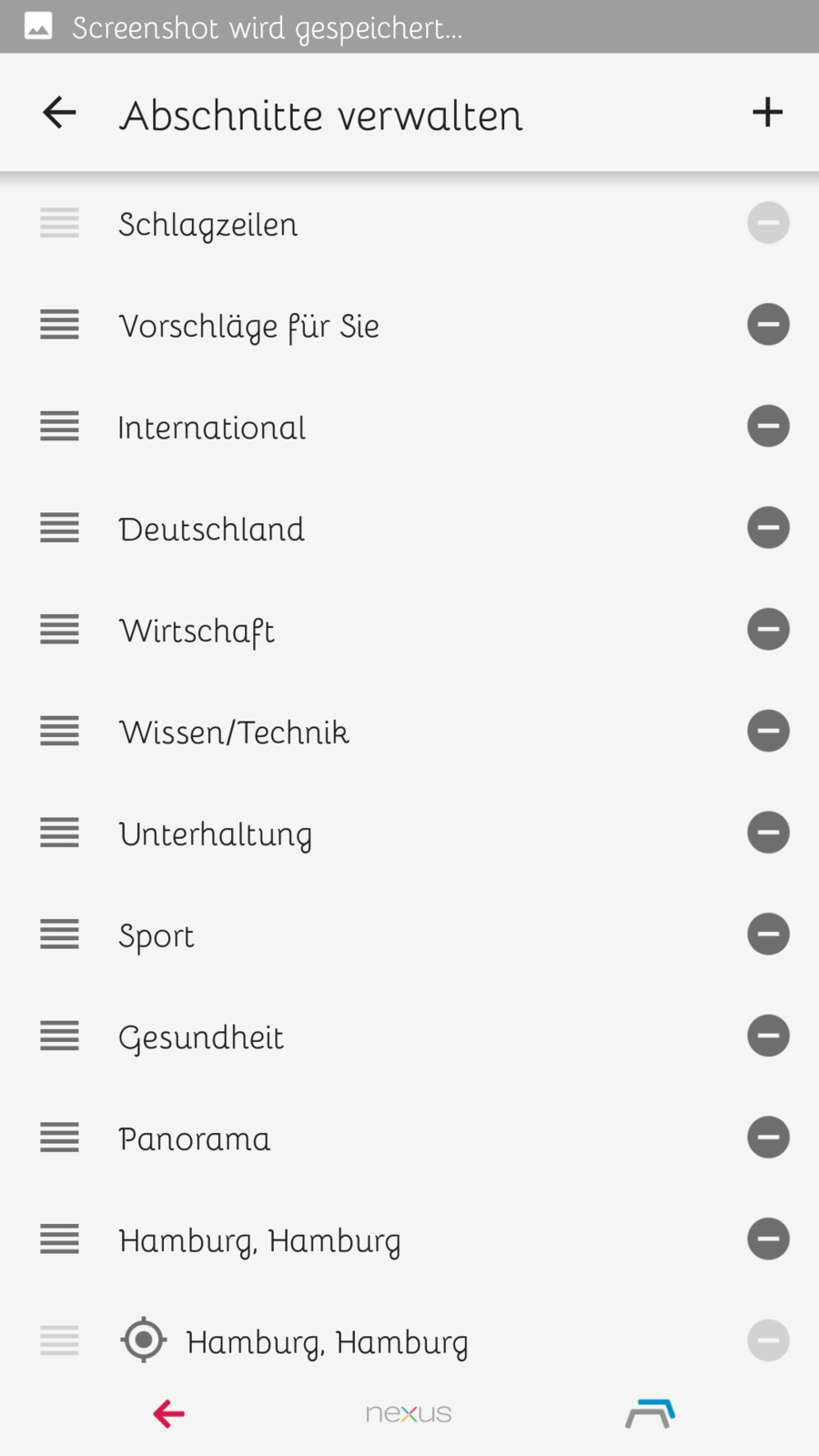Tap the reorder handle next to Wirtschaft
The width and height of the screenshot is (819, 1456).
point(59,630)
